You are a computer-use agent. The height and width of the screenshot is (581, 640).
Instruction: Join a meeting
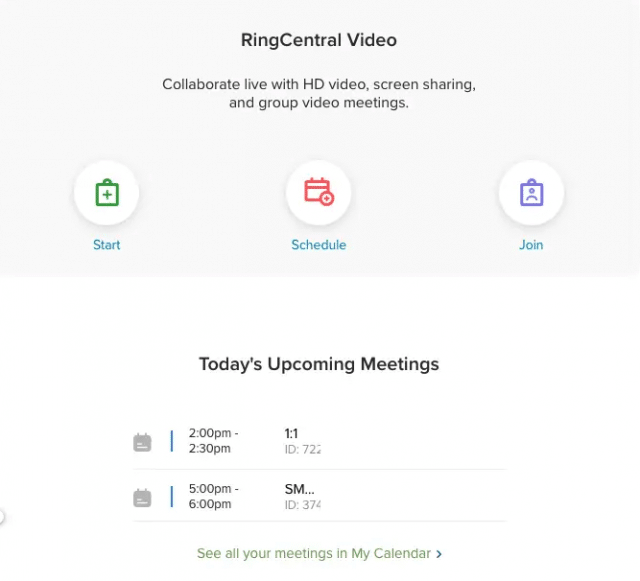coord(531,194)
